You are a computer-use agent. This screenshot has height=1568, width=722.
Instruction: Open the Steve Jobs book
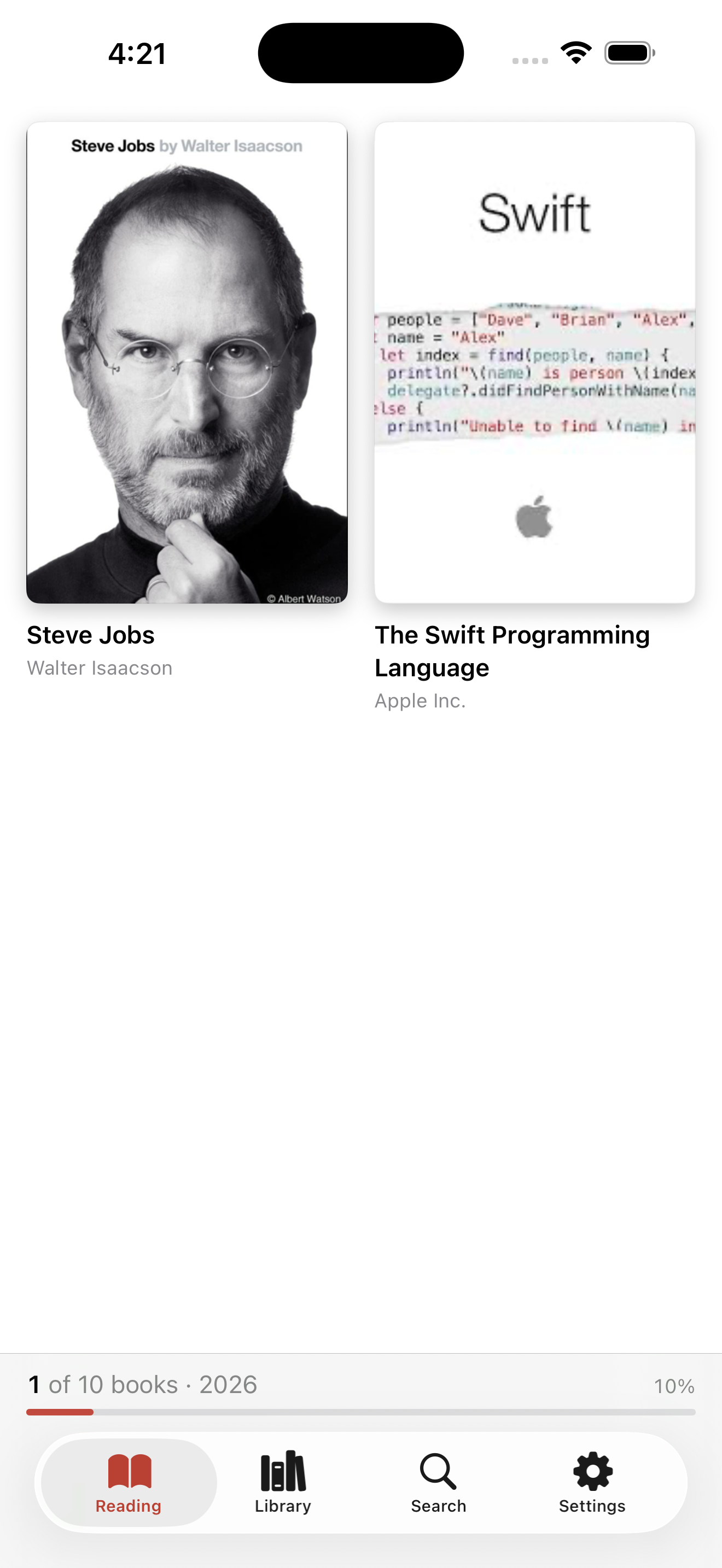coord(187,363)
